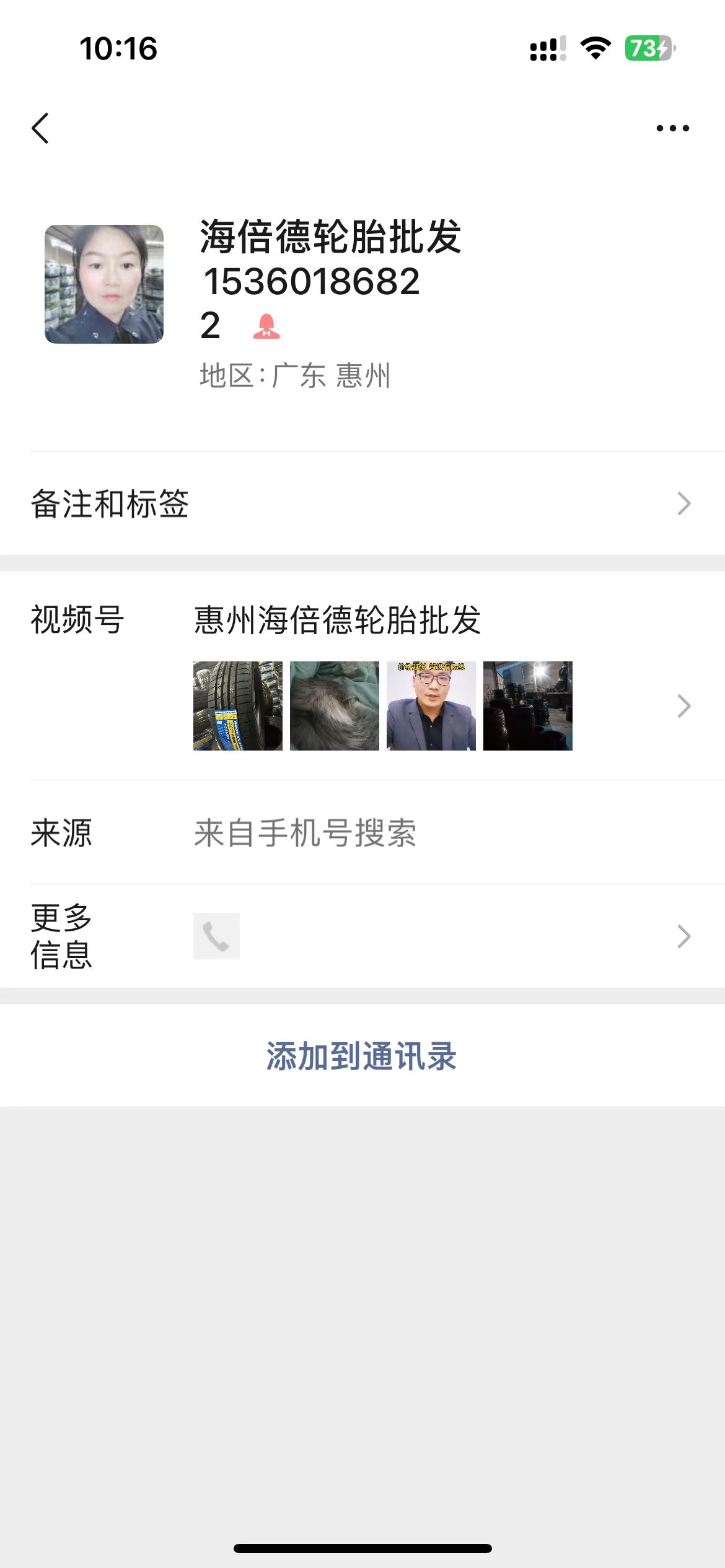Tap the phone icon under 更多信息

pos(216,936)
